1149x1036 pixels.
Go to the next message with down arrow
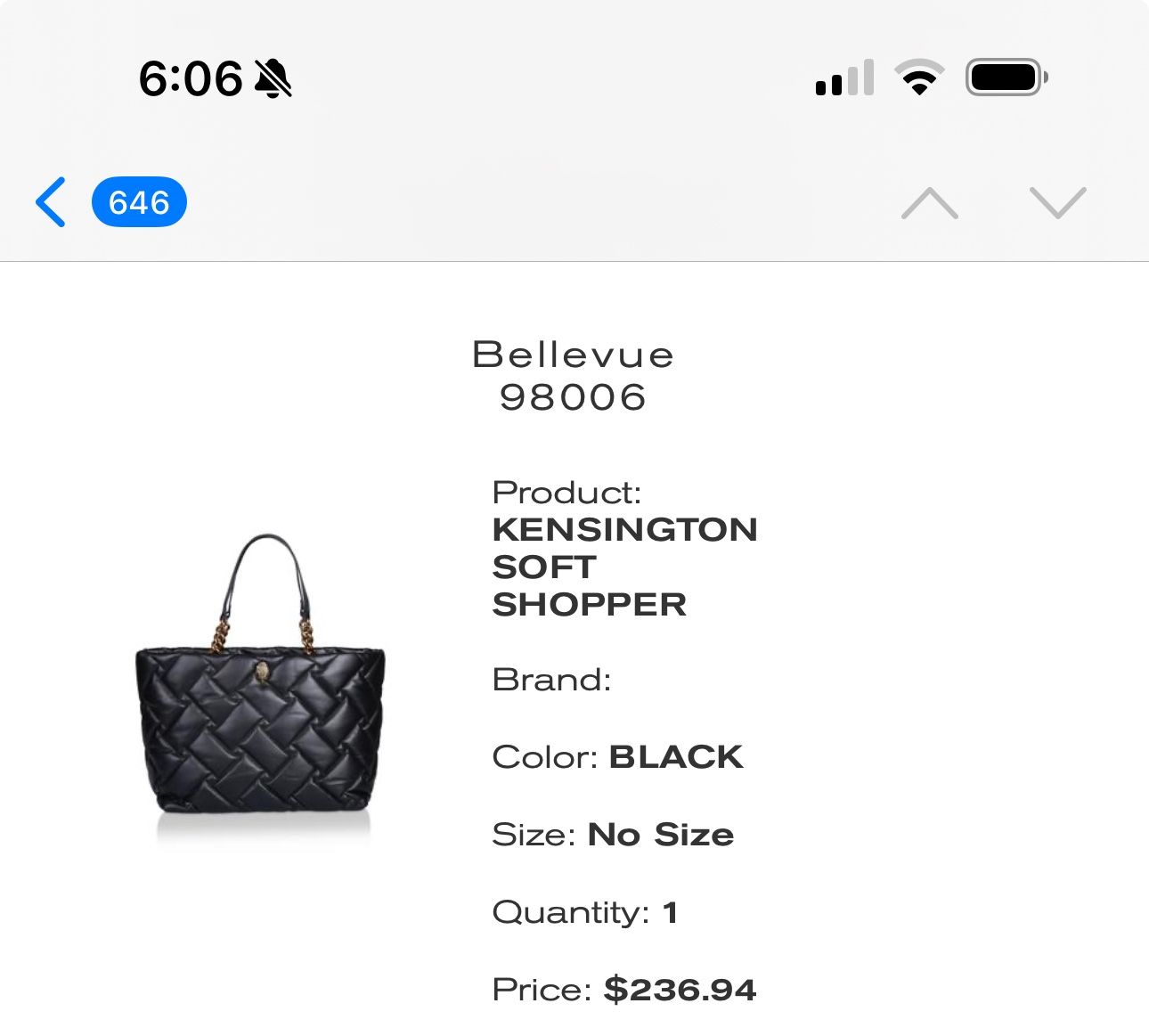pyautogui.click(x=1057, y=203)
